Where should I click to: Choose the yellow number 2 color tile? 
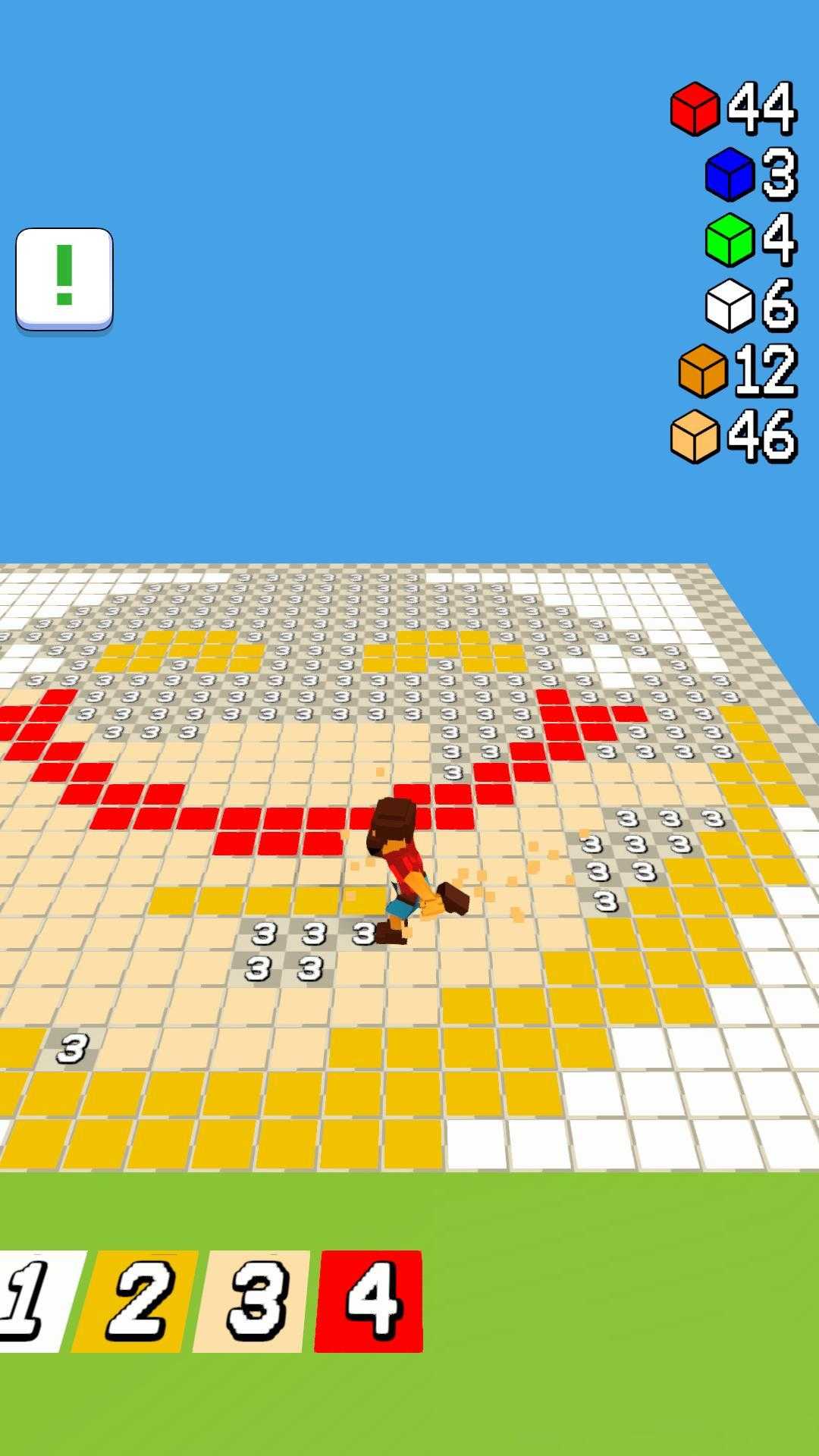136,1301
